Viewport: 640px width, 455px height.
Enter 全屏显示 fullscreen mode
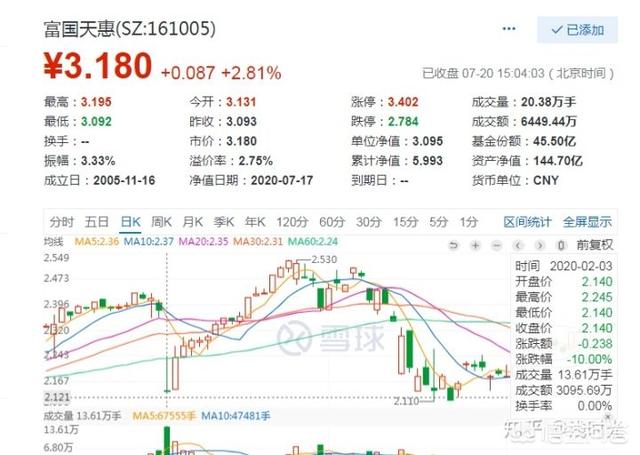pyautogui.click(x=587, y=222)
